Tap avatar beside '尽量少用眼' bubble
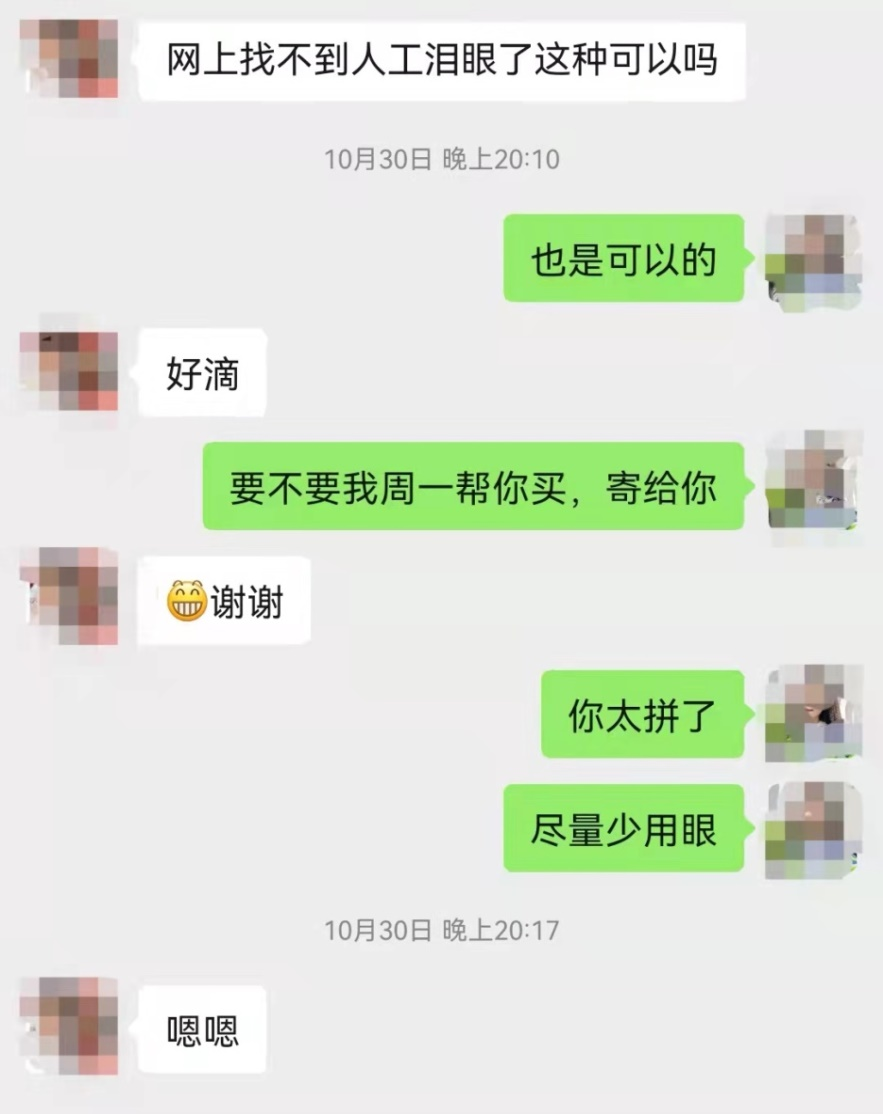 pos(813,829)
